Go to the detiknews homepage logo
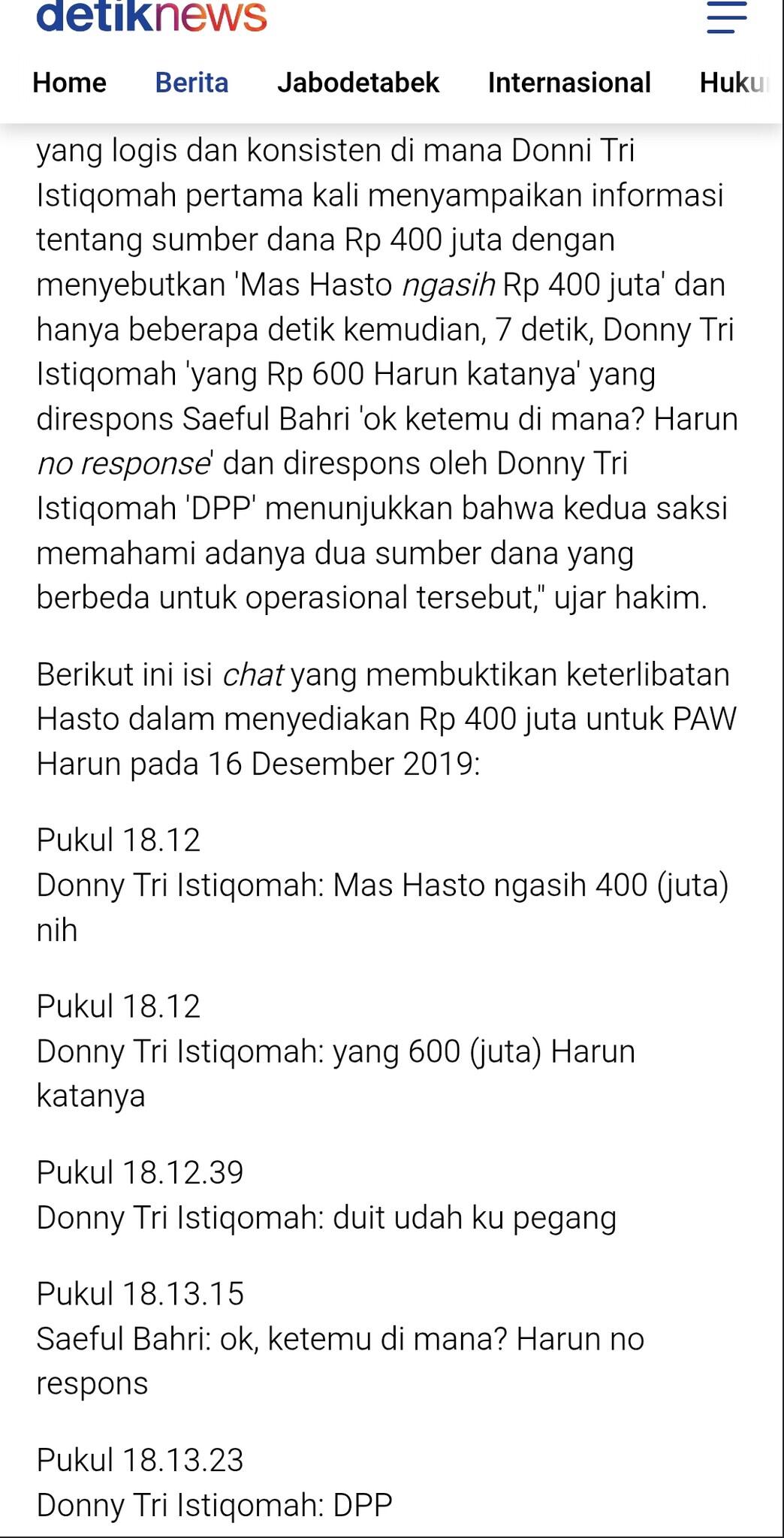The image size is (784, 1538). tap(152, 17)
